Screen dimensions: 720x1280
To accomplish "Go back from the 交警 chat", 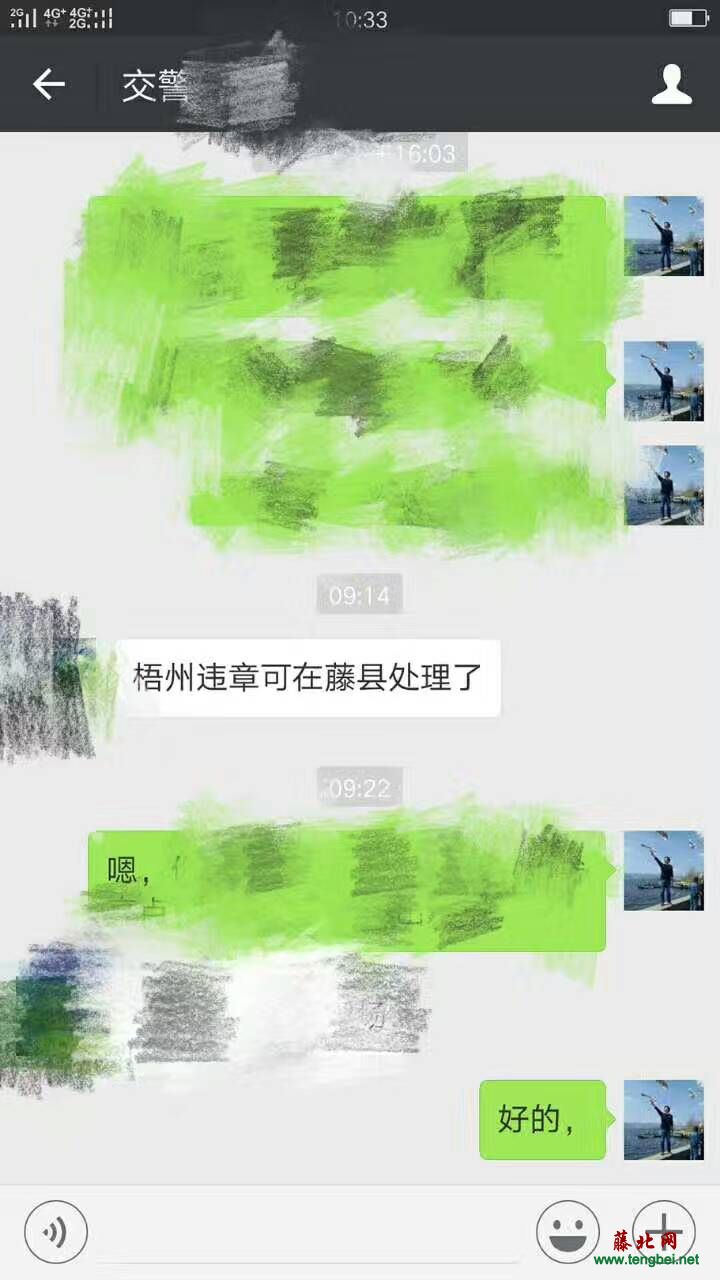I will click(48, 85).
